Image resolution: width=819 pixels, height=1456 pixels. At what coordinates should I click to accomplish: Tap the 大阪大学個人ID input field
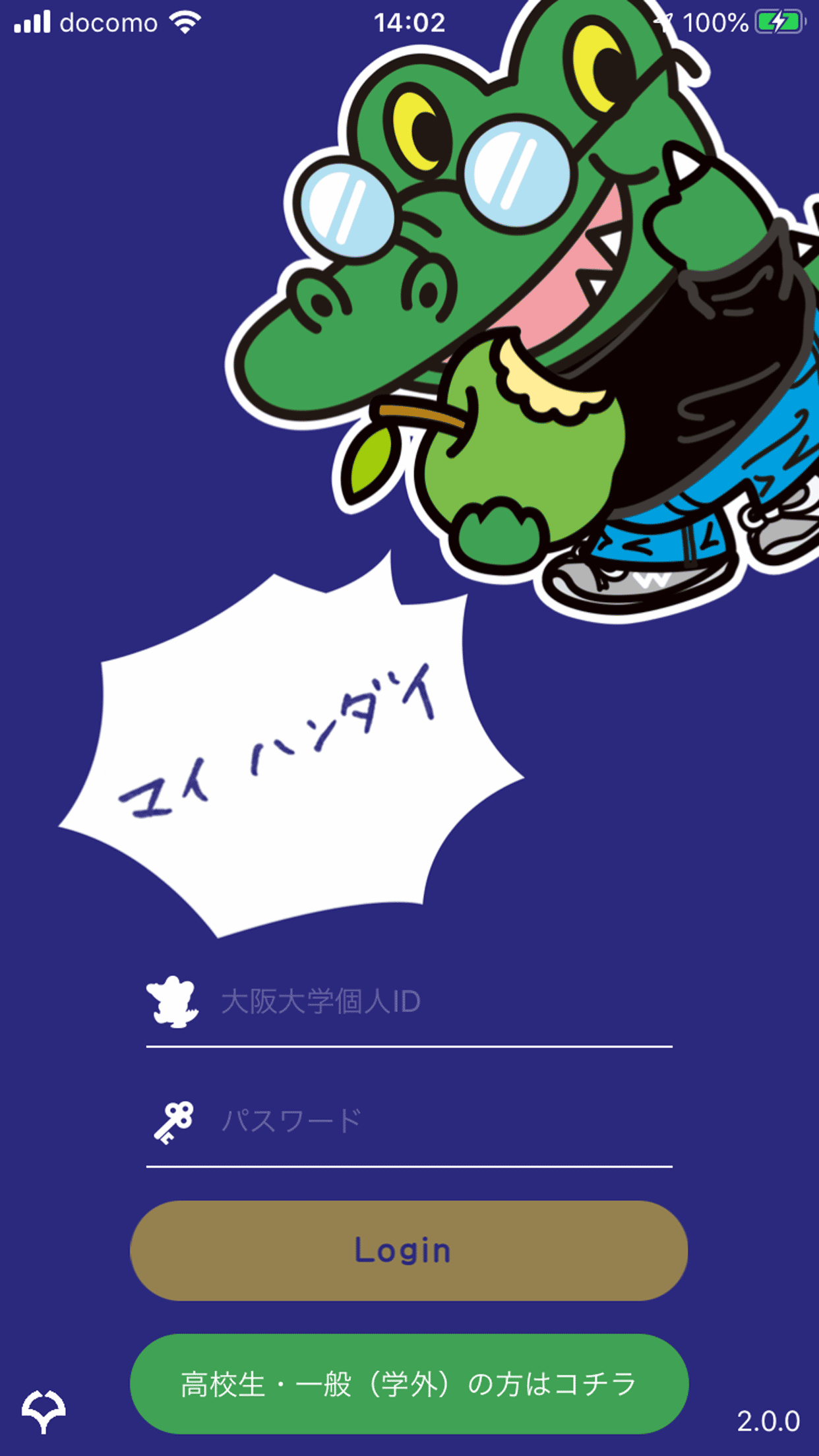tap(435, 1002)
